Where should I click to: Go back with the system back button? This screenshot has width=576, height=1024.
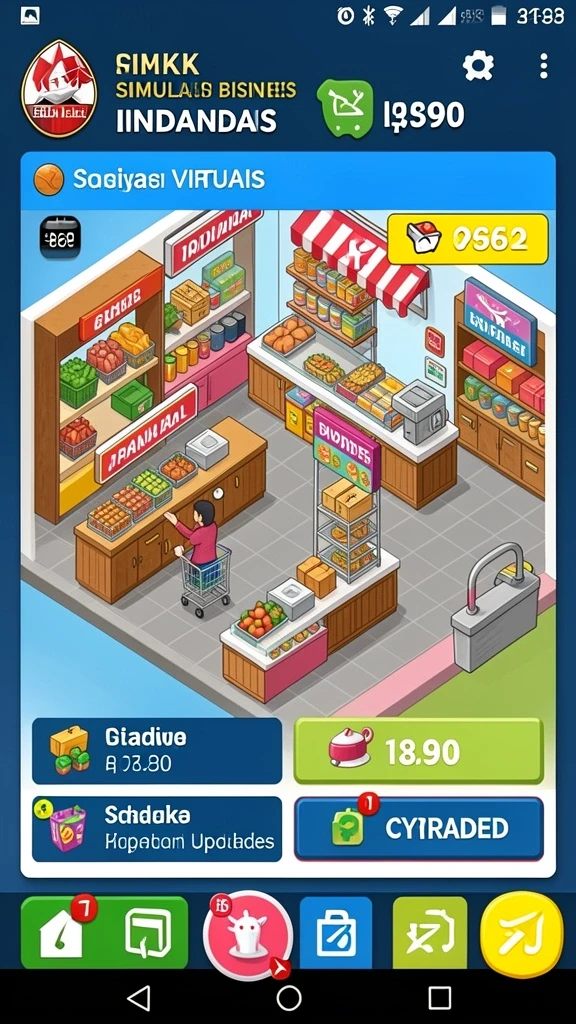point(138,998)
